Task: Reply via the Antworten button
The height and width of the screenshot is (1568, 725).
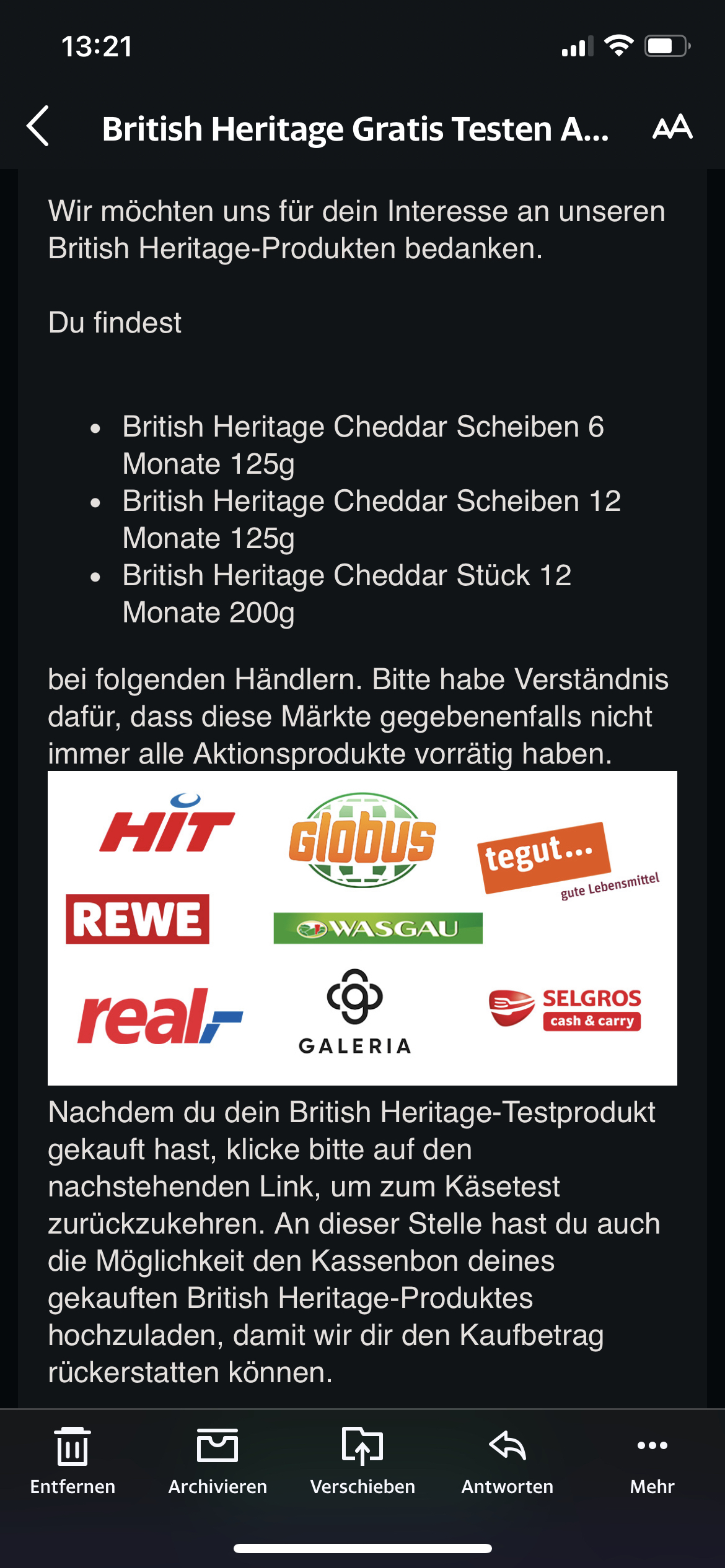Action: tap(507, 1461)
